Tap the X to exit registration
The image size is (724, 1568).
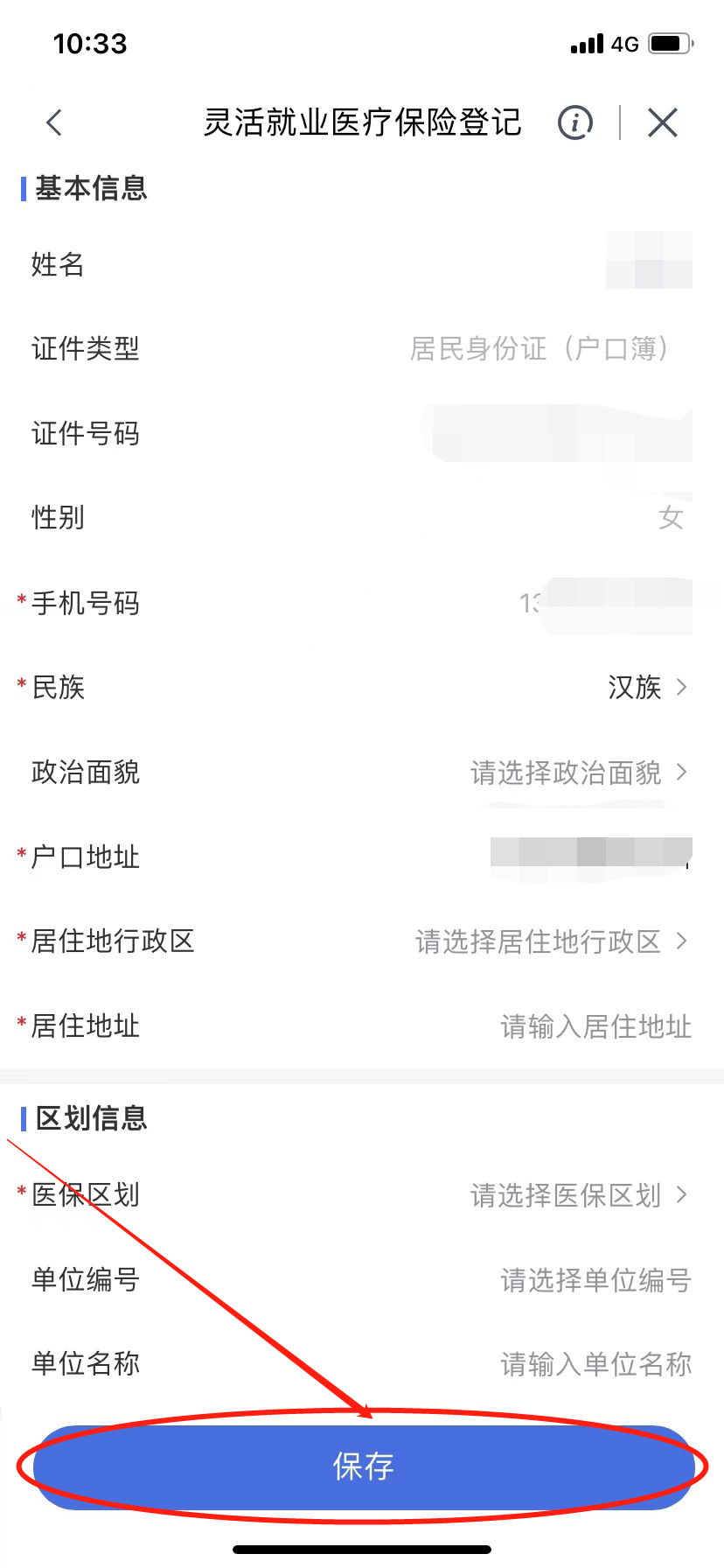click(x=662, y=122)
